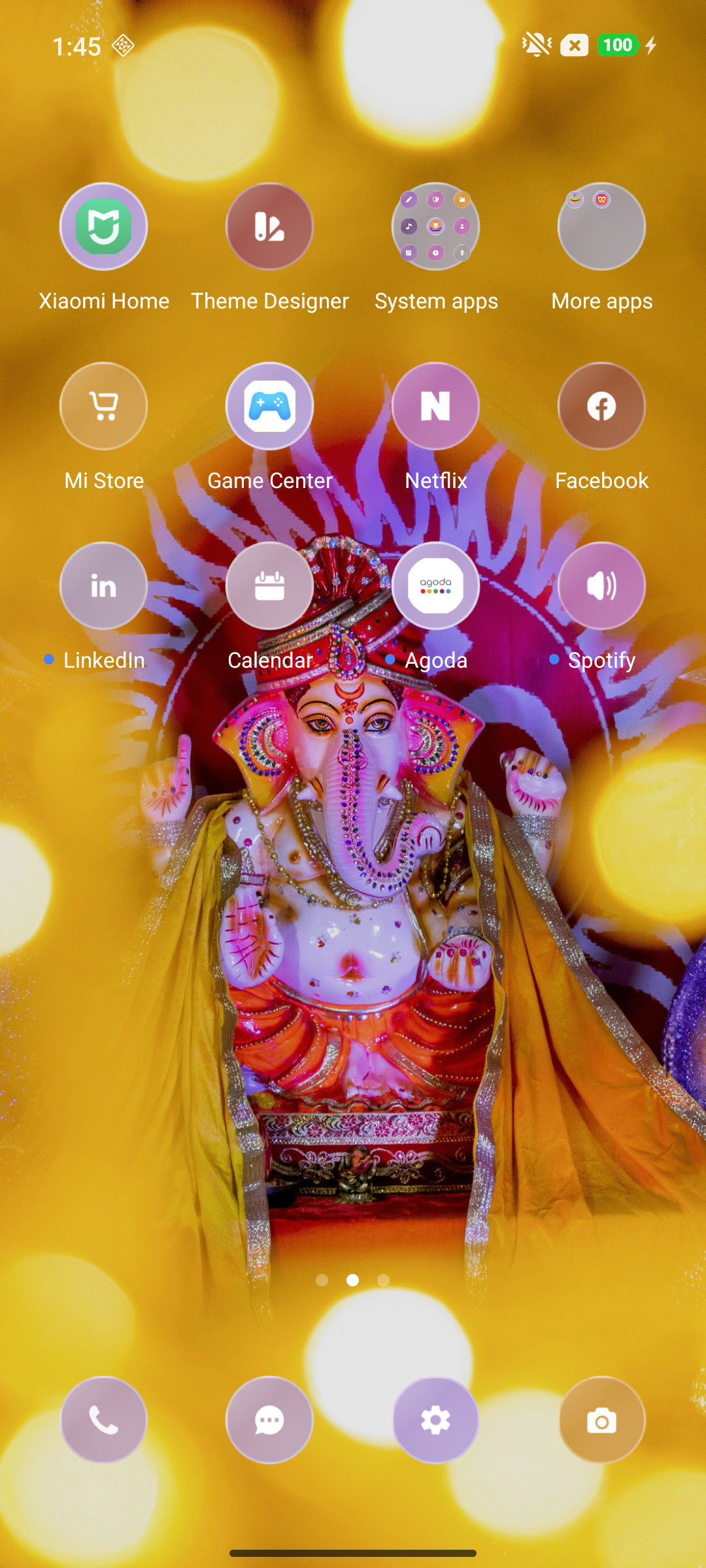Image resolution: width=706 pixels, height=1568 pixels.
Task: Open the Messages app in the dock
Action: click(x=269, y=1420)
